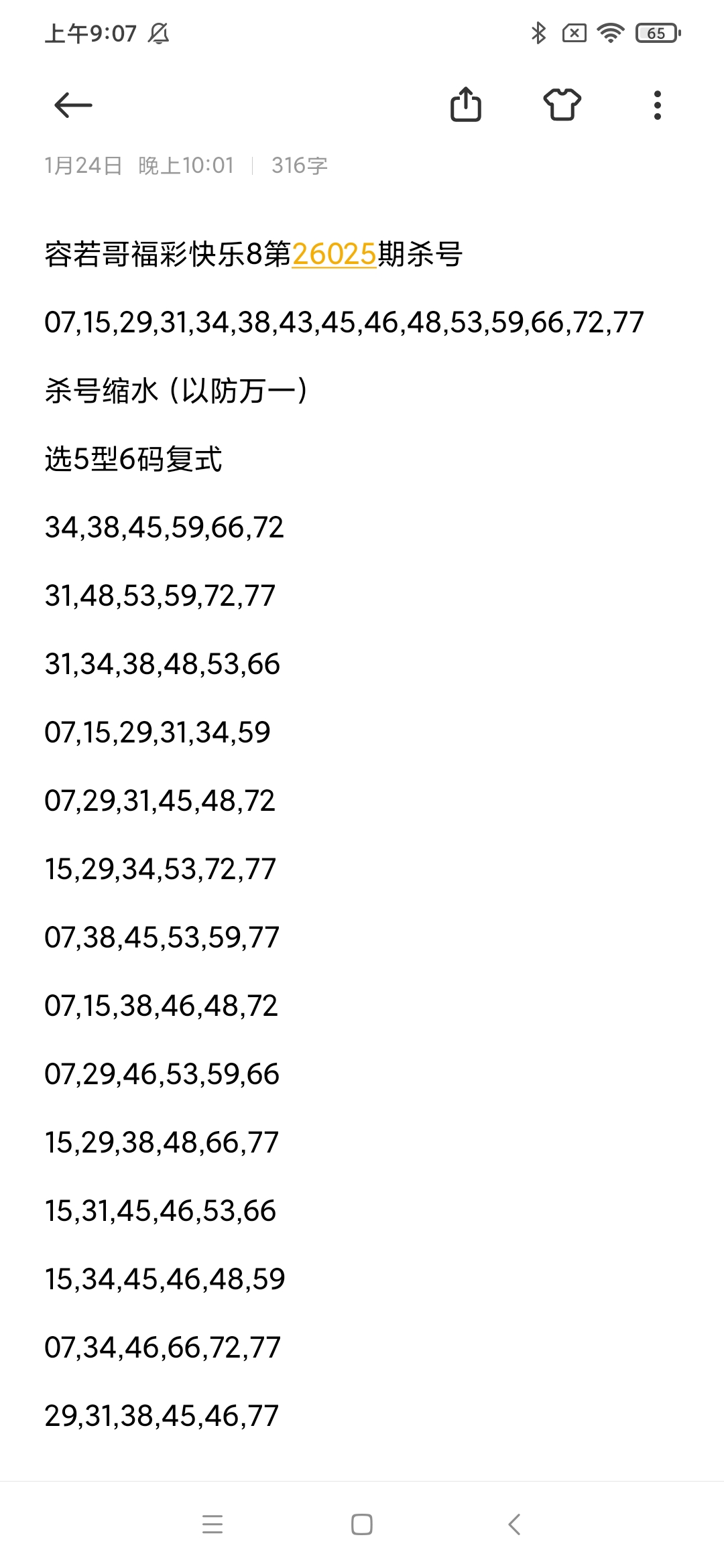Open the three-dot overflow menu

657,105
